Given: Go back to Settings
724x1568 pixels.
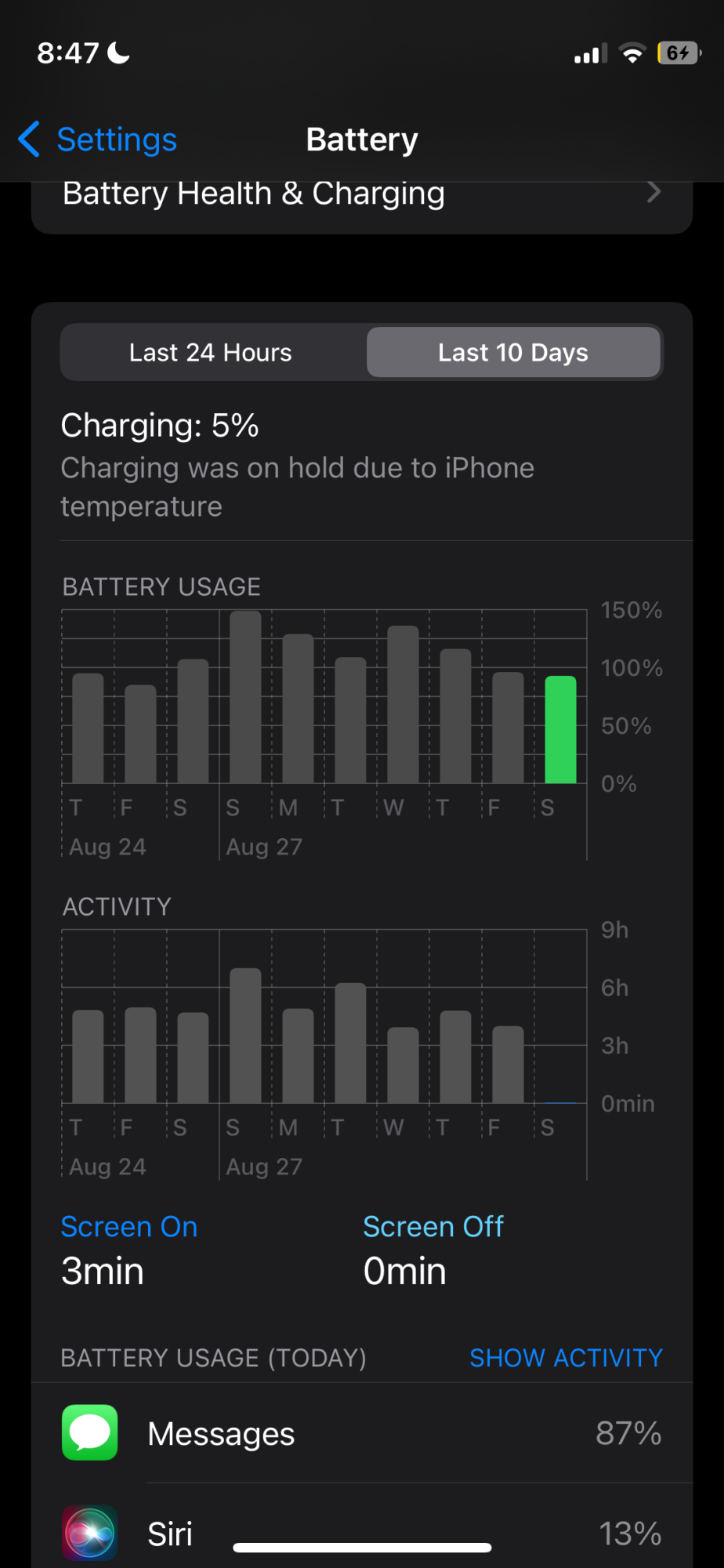Looking at the screenshot, I should coord(99,140).
